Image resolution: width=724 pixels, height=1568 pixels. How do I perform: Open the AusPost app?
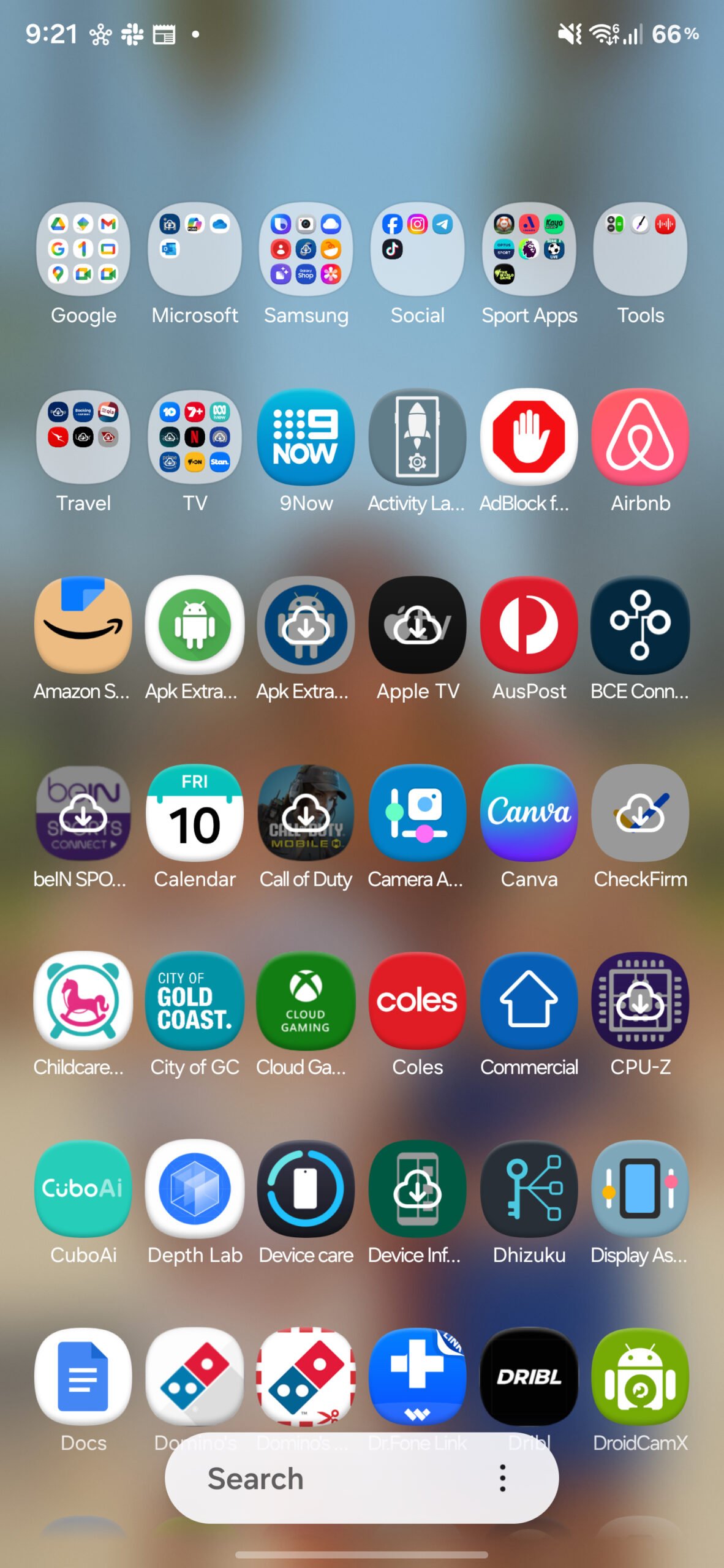point(529,625)
